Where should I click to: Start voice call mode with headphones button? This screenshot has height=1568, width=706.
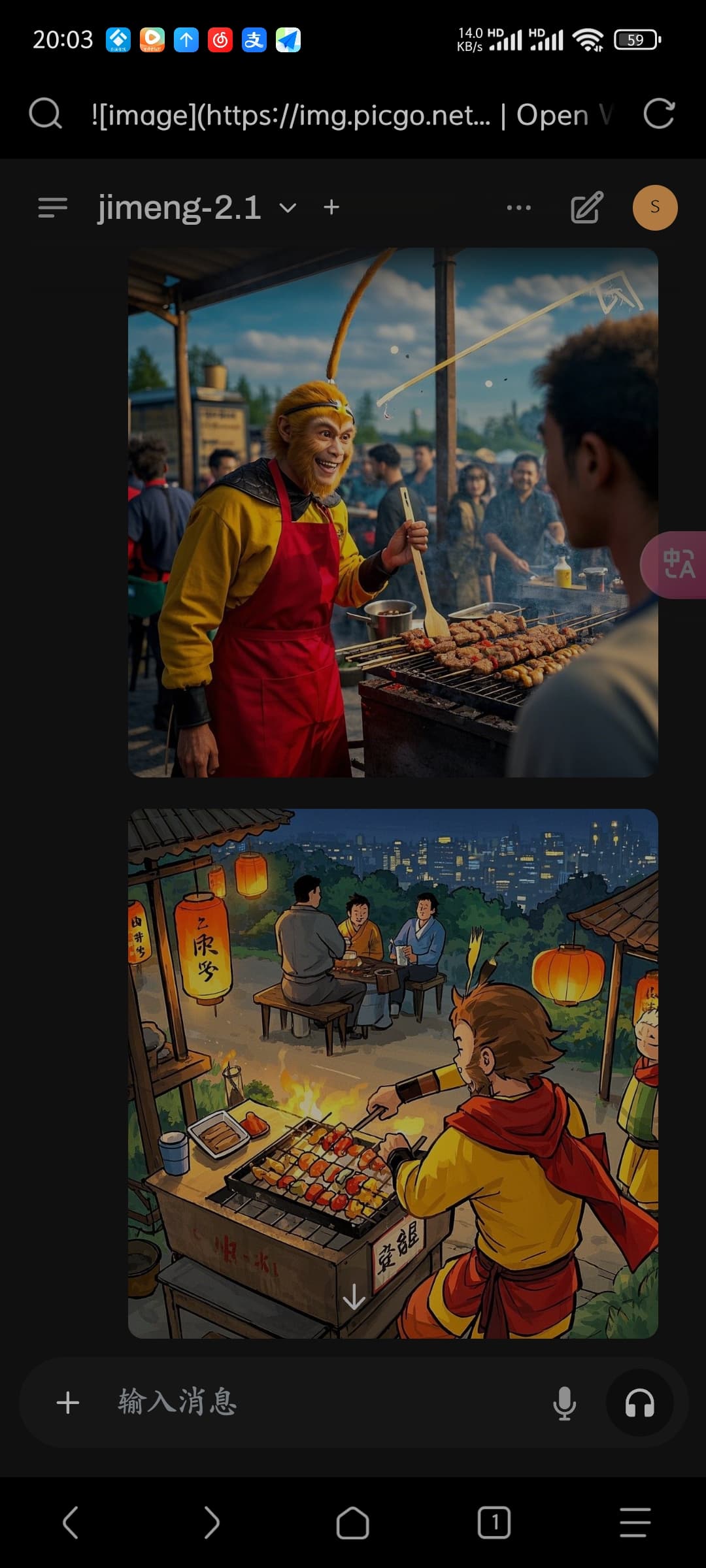pyautogui.click(x=640, y=1403)
